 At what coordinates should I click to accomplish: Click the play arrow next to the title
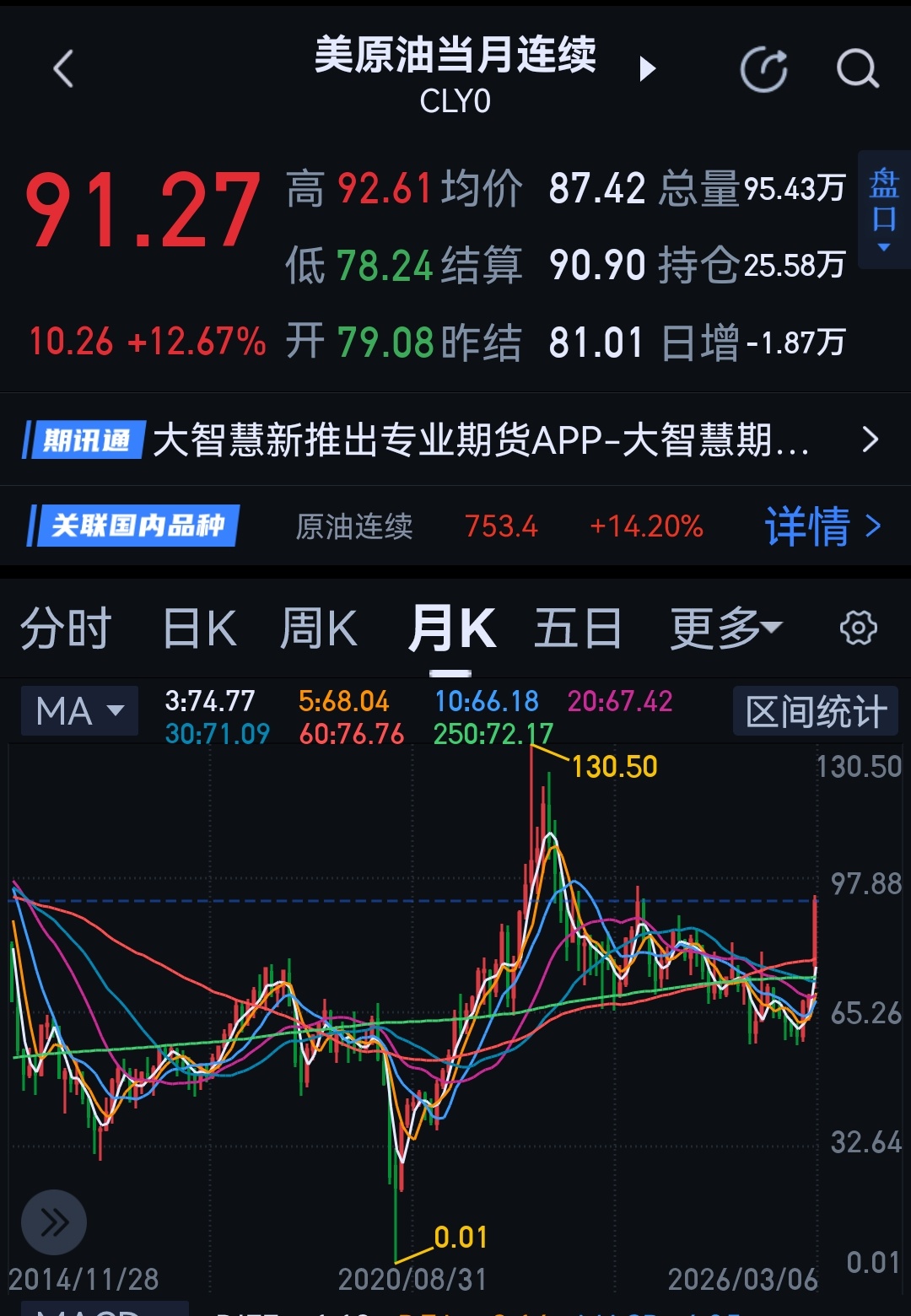(x=647, y=67)
